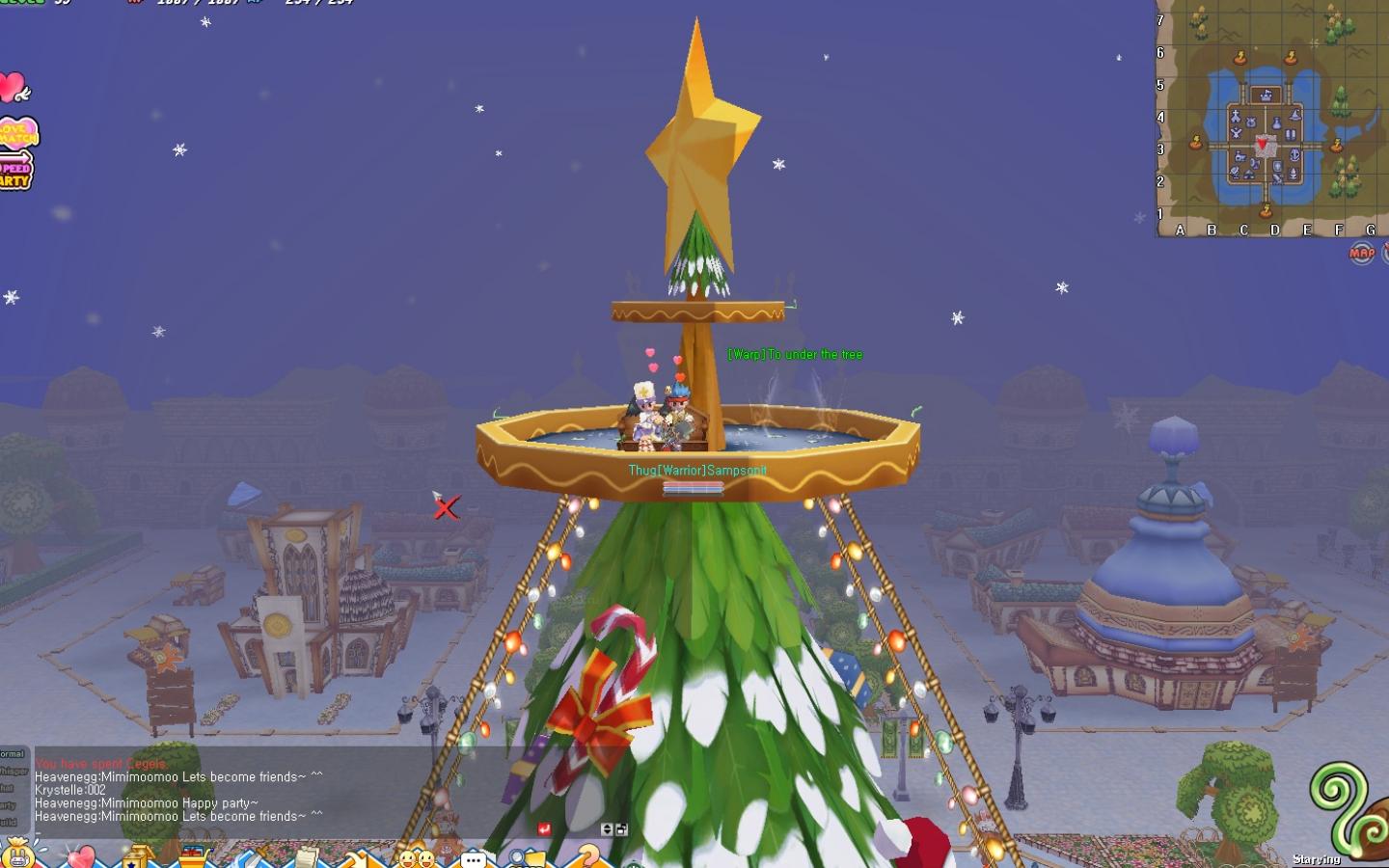1389x868 pixels.
Task: Open the full world map via MAP button
Action: click(1361, 253)
